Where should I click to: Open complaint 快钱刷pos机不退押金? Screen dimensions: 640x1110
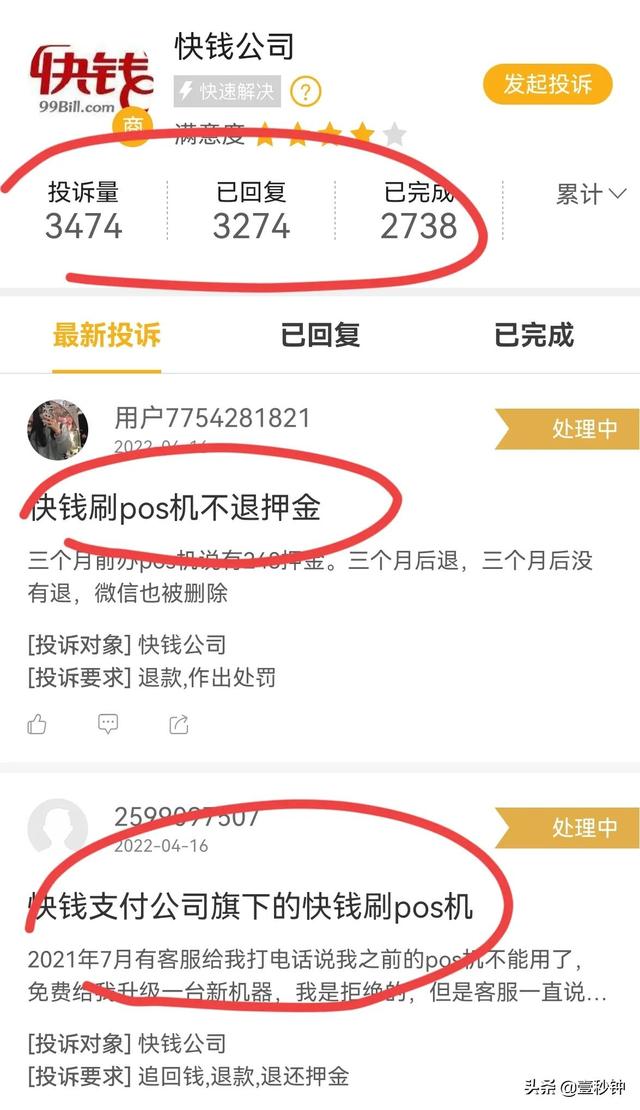click(175, 508)
